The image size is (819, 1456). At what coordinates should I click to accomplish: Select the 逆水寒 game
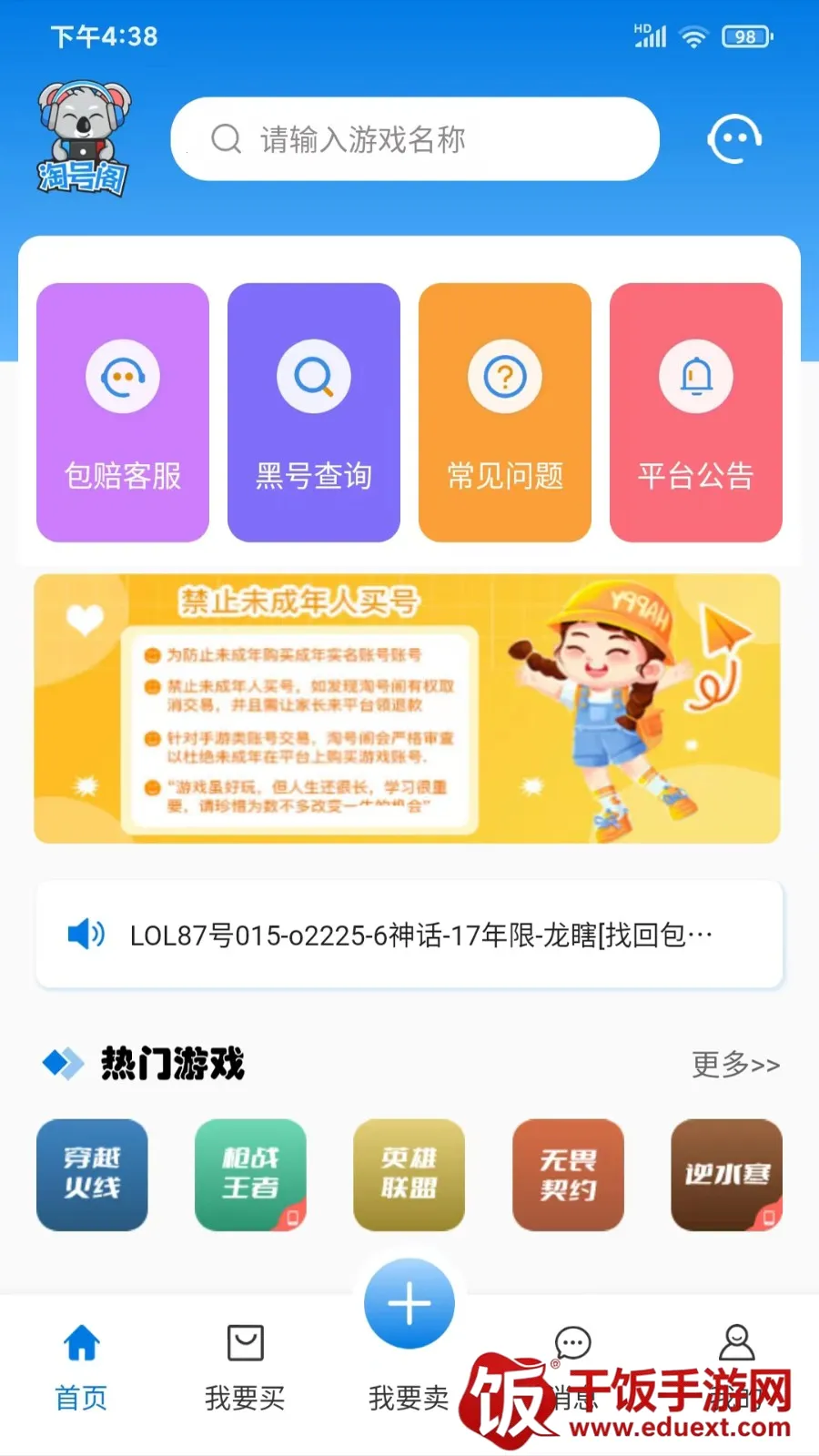[726, 1175]
